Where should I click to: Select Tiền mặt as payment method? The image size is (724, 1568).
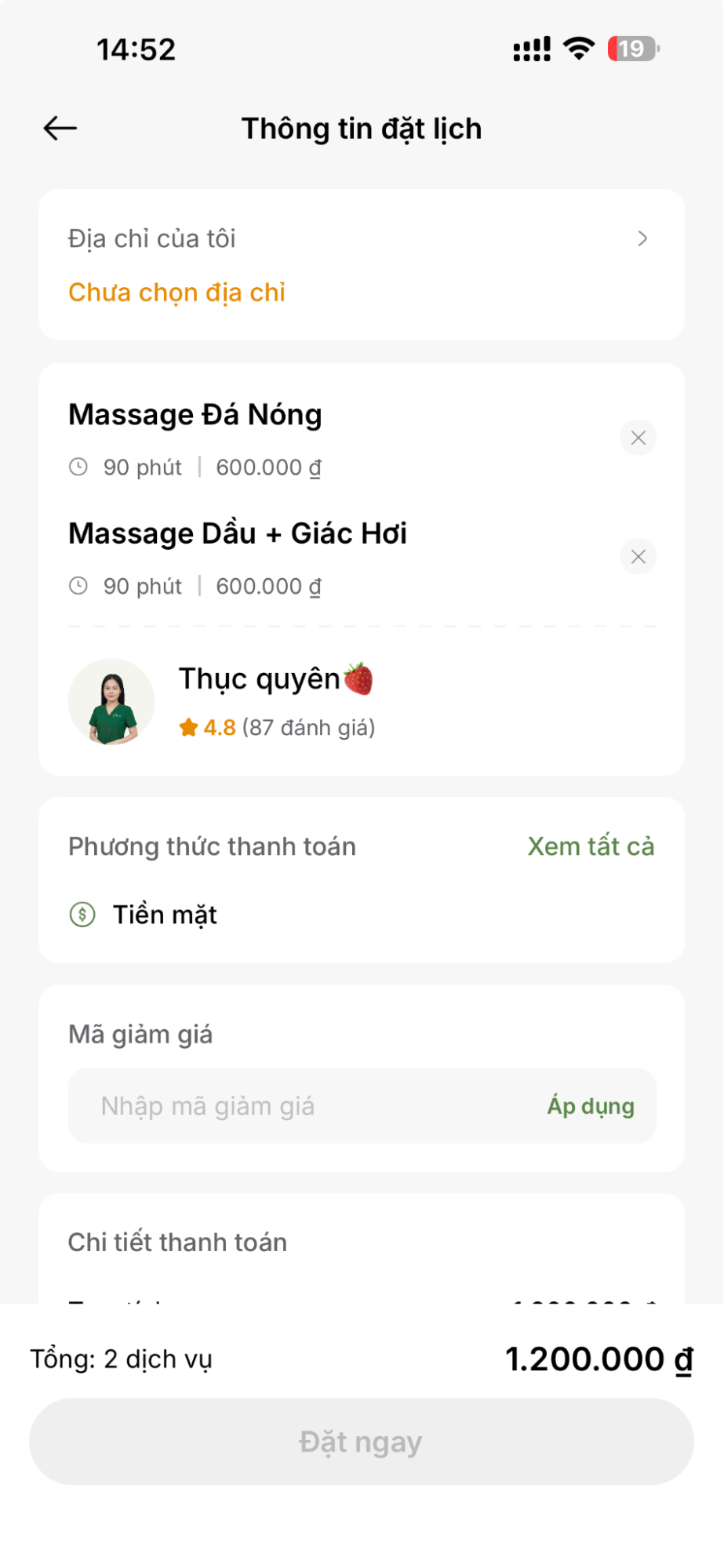165,914
